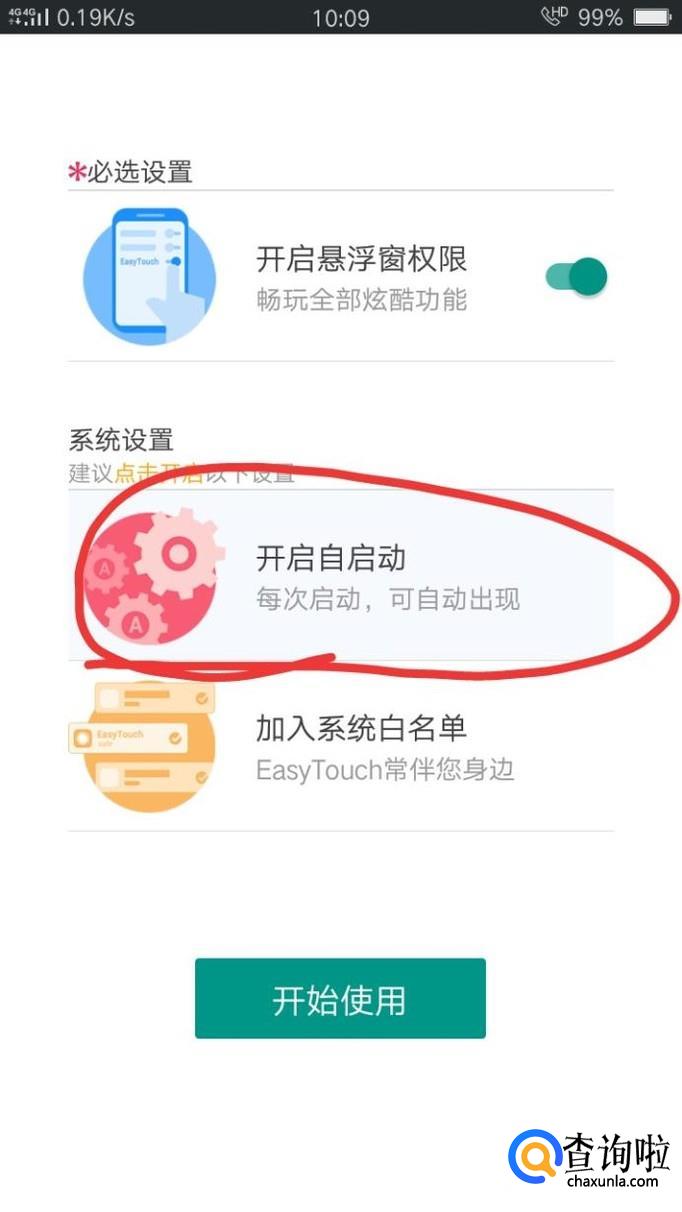Open the 开启自启动 setting row
Screen dimensions: 682x1212
point(340,575)
